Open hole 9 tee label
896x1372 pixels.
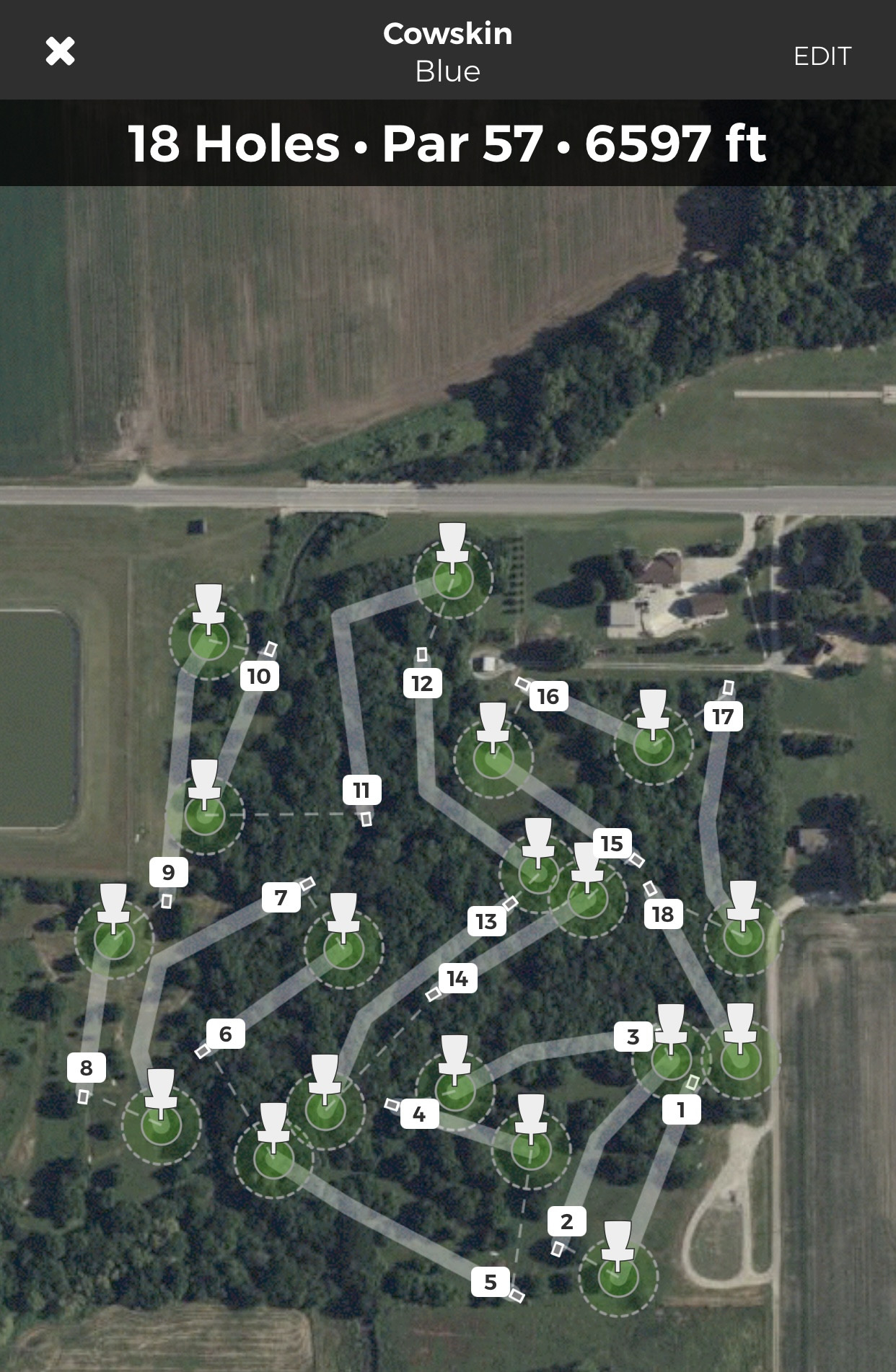pyautogui.click(x=168, y=872)
